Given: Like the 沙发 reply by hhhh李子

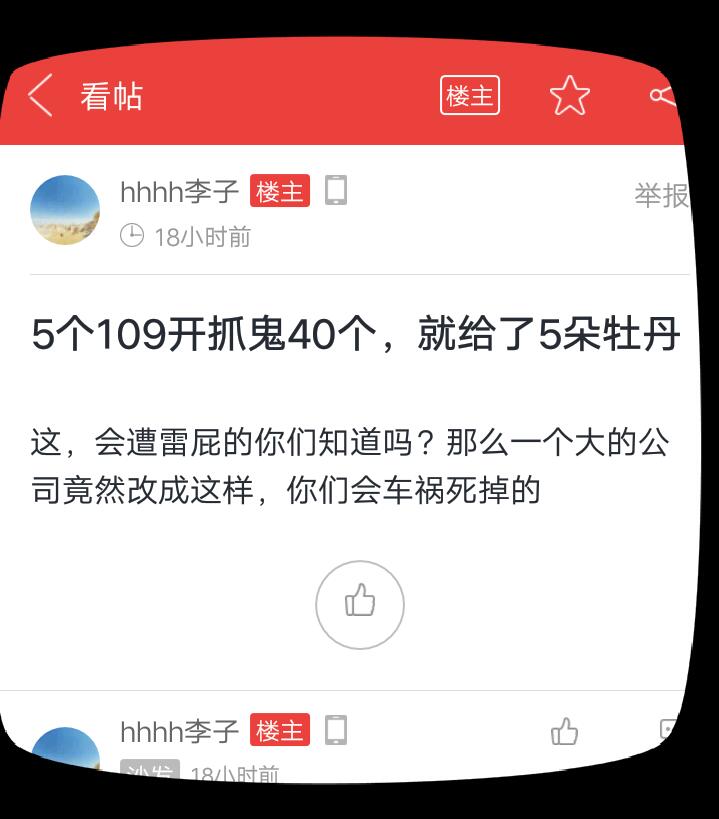Looking at the screenshot, I should click(565, 732).
